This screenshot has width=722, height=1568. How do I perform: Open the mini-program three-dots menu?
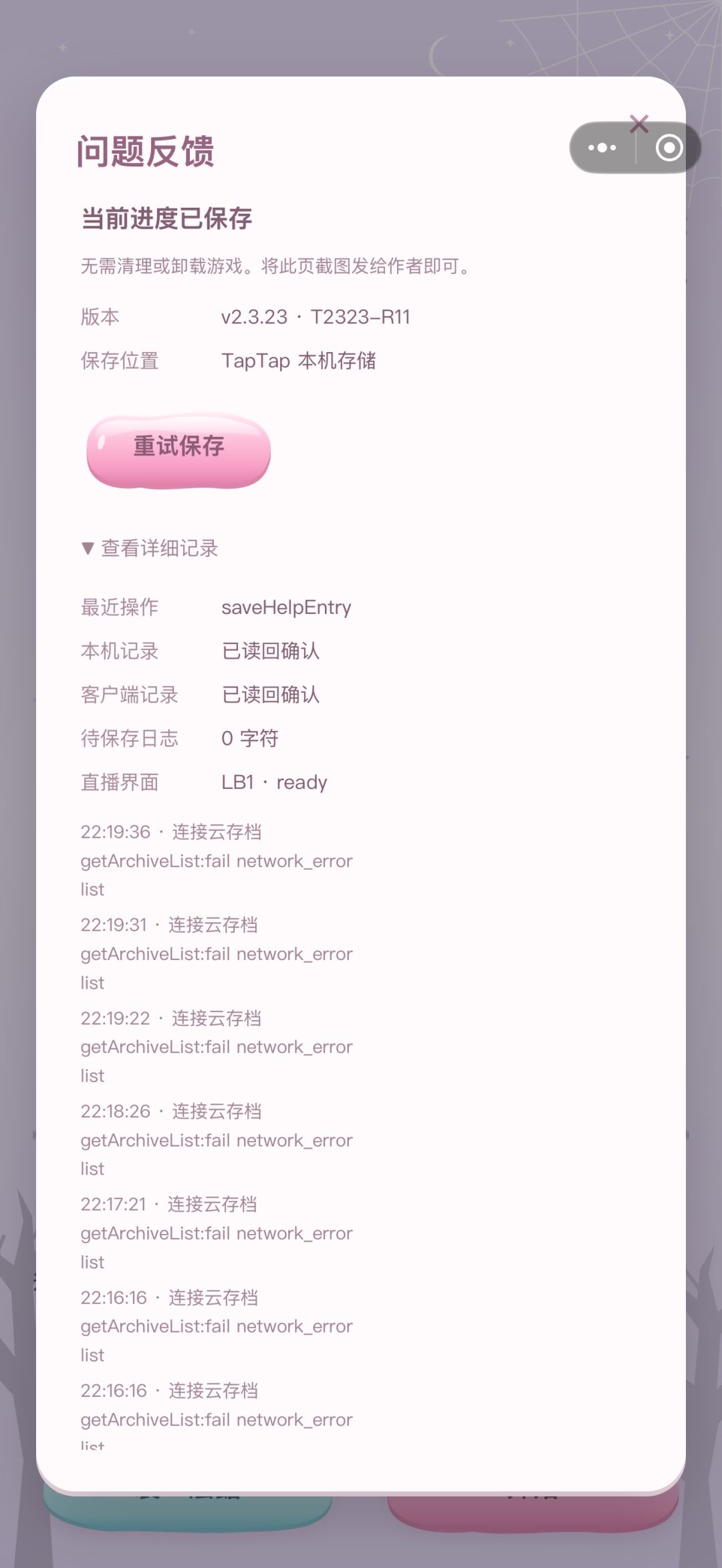(602, 148)
